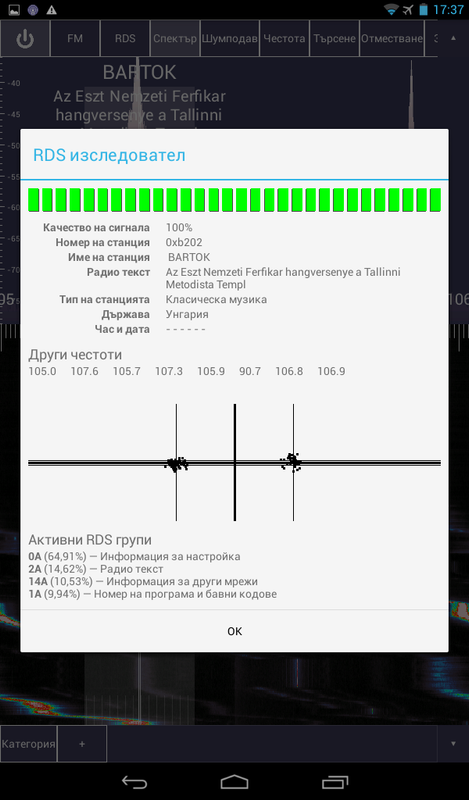Tap the down arrow beside the category bar

453,744
